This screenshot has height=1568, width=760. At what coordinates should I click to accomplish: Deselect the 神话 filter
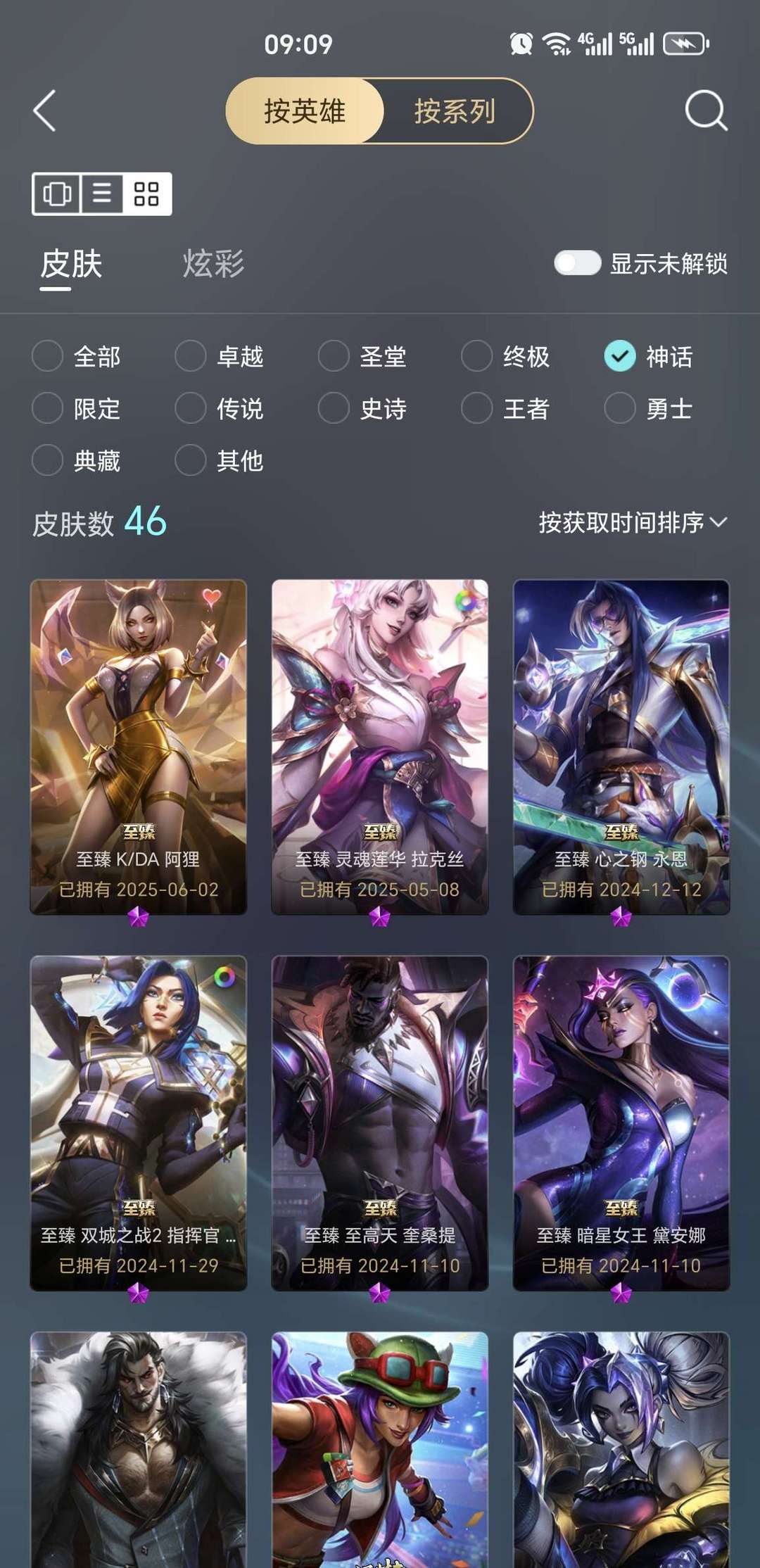point(649,356)
